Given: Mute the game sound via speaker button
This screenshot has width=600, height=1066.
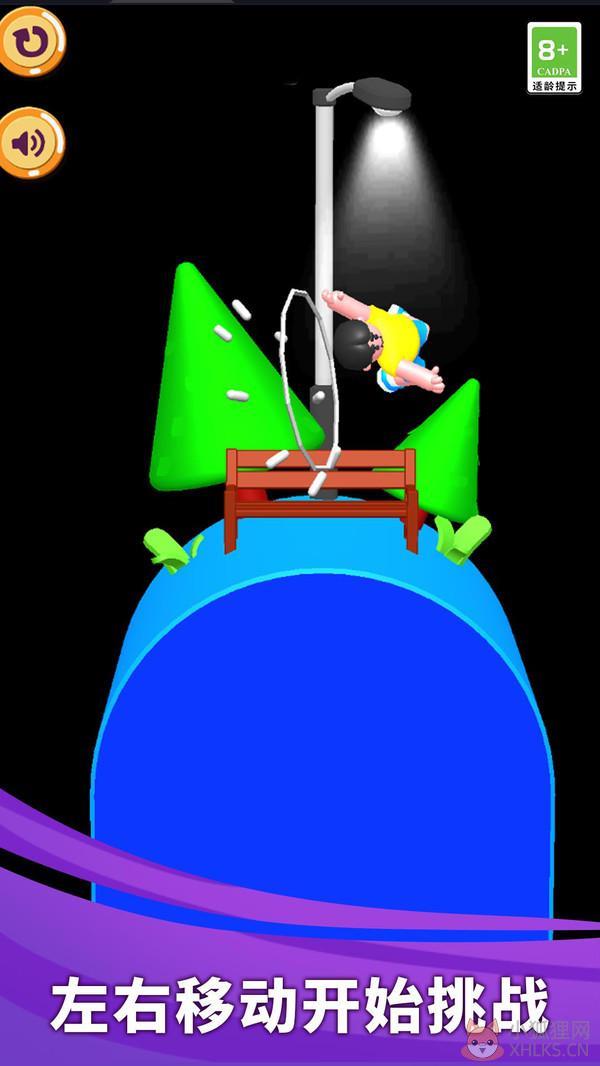Looking at the screenshot, I should tap(30, 143).
